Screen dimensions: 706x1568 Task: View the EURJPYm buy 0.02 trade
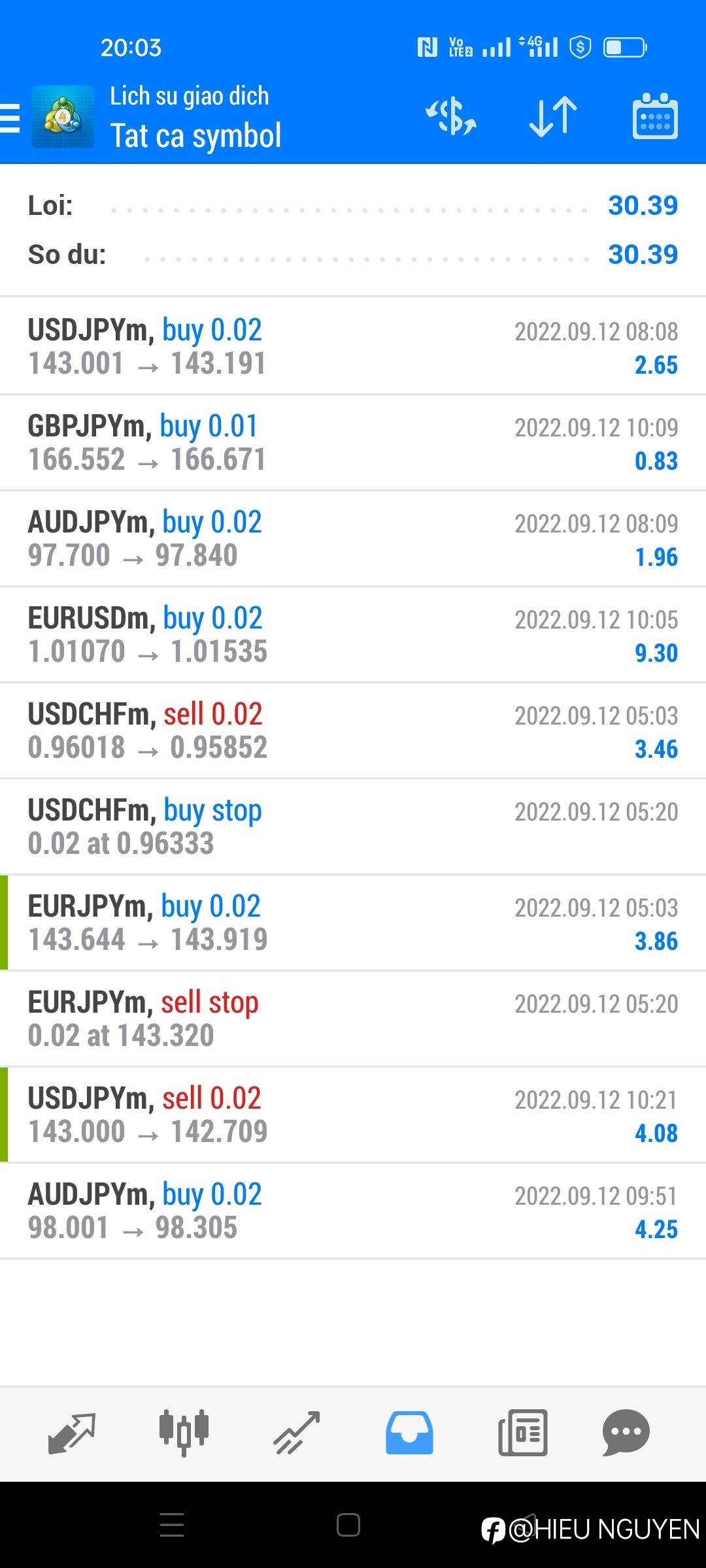[x=353, y=923]
